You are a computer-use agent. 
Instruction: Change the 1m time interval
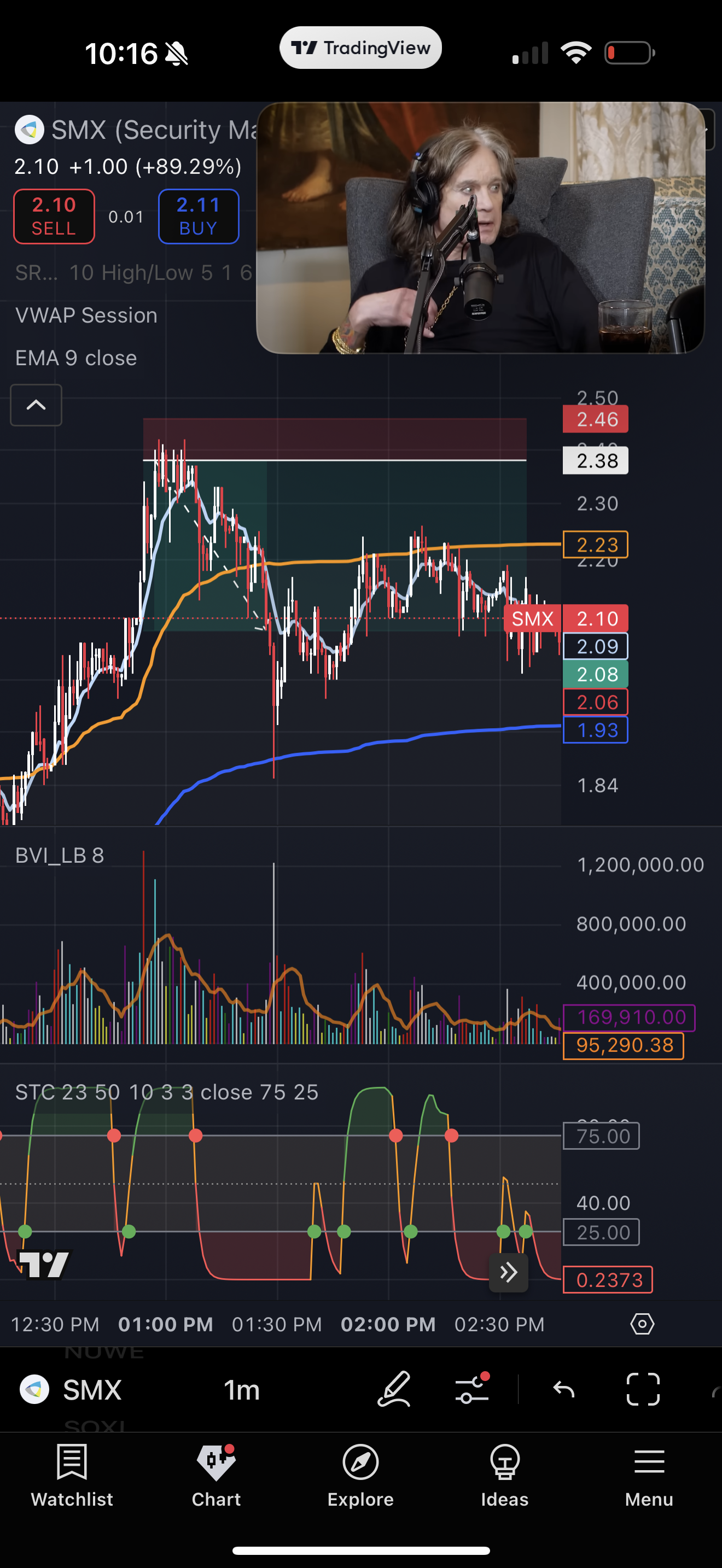(241, 1390)
